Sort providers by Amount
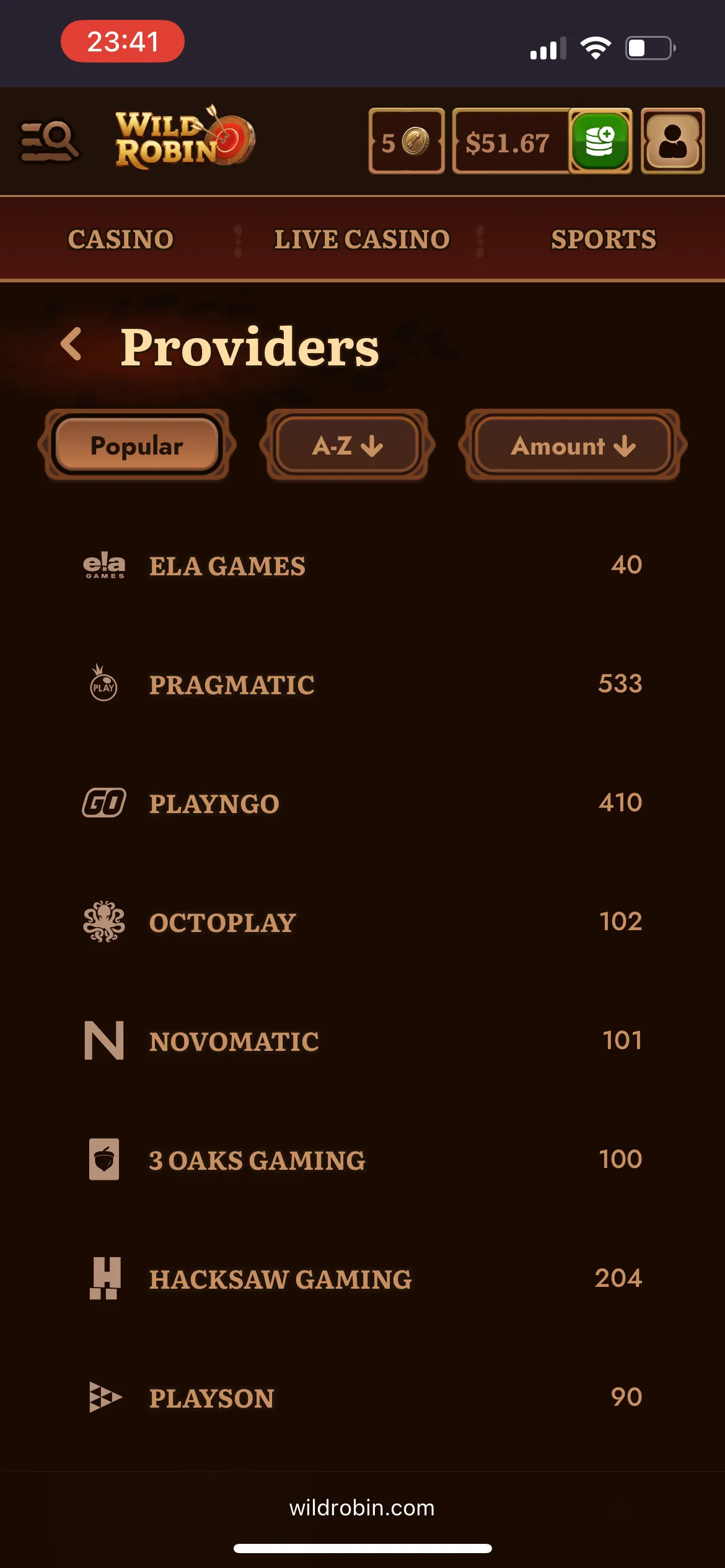The width and height of the screenshot is (725, 1568). coord(573,445)
